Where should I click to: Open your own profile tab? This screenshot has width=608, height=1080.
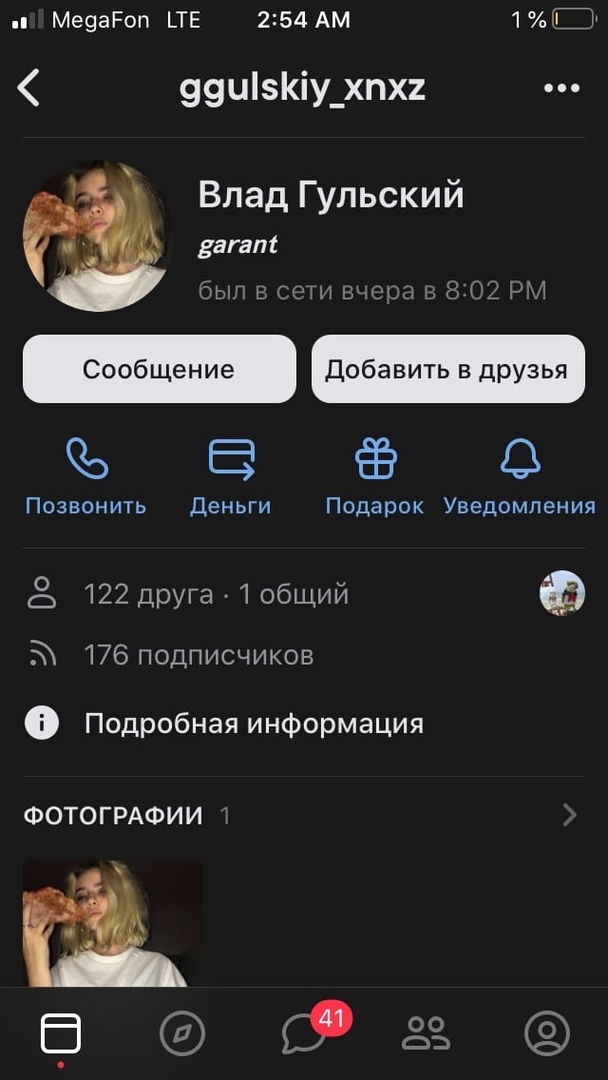point(547,1033)
